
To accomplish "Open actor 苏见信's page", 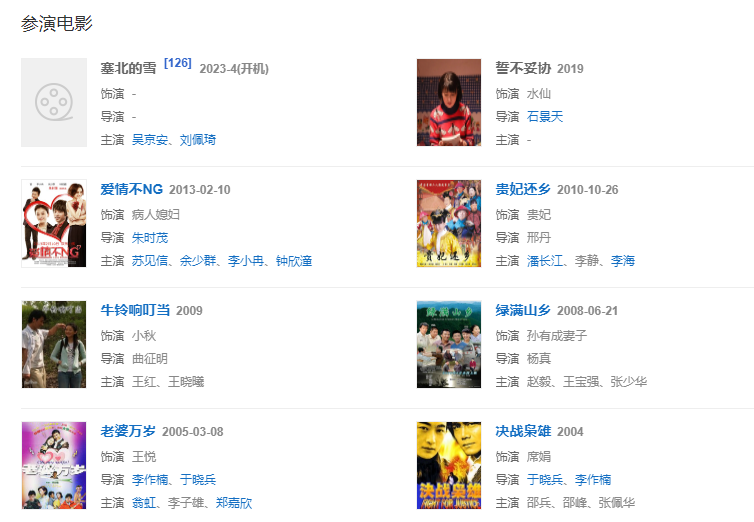I will (x=151, y=261).
